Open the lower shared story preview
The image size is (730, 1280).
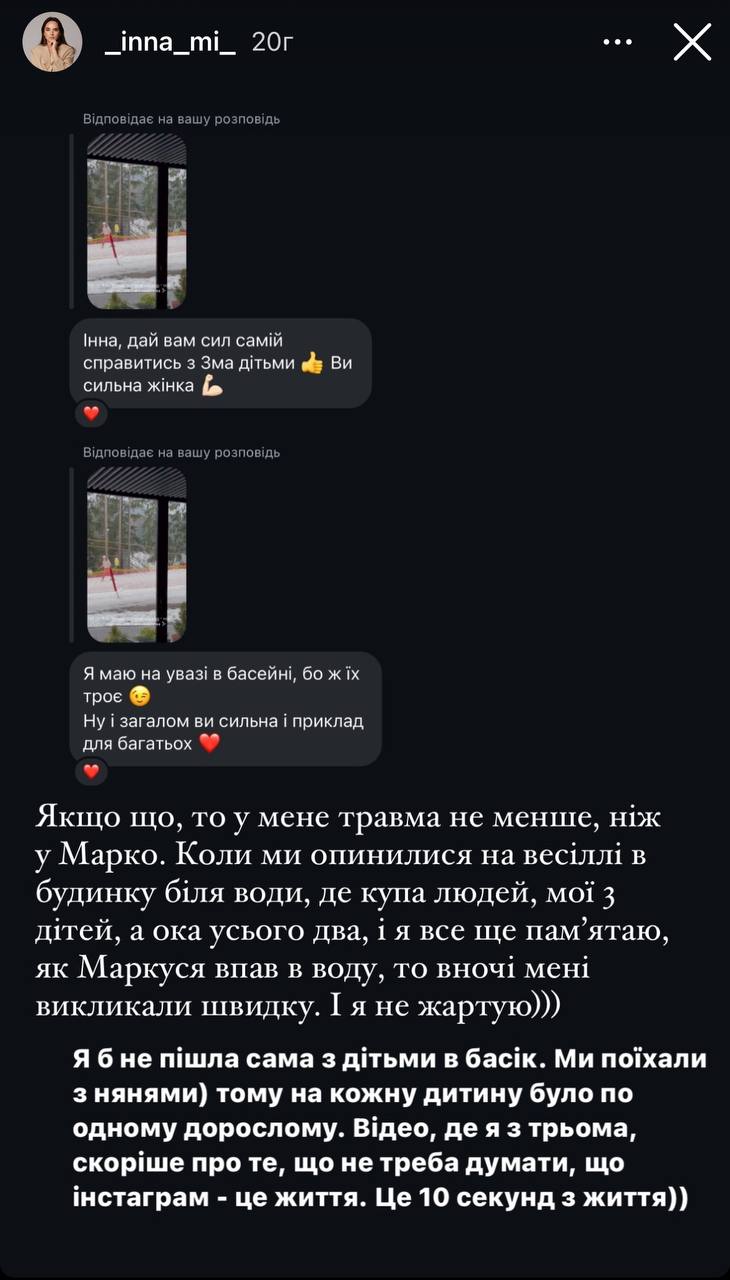point(136,554)
